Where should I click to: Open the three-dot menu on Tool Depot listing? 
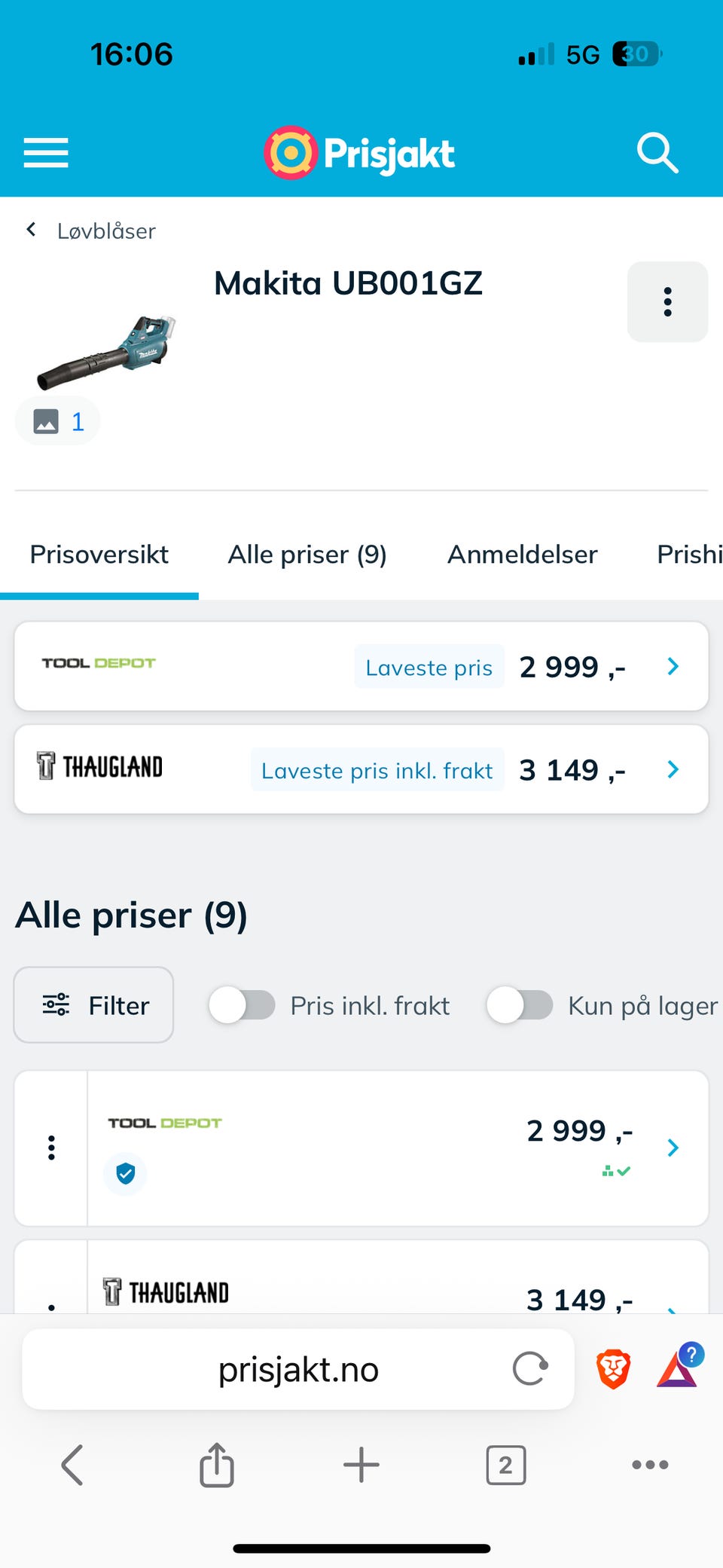(x=50, y=1147)
